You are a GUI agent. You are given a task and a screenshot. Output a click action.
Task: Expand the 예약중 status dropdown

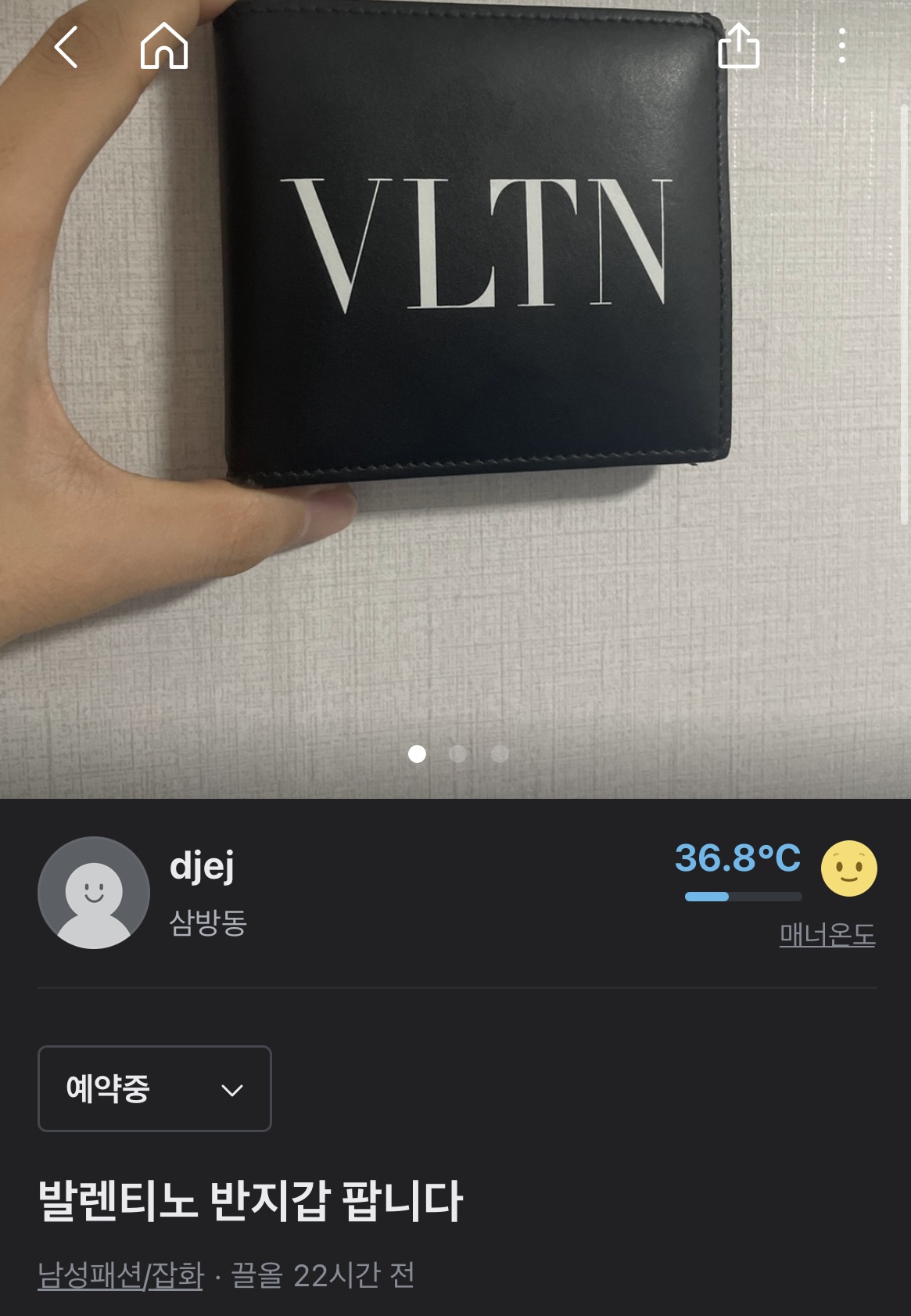point(155,1088)
